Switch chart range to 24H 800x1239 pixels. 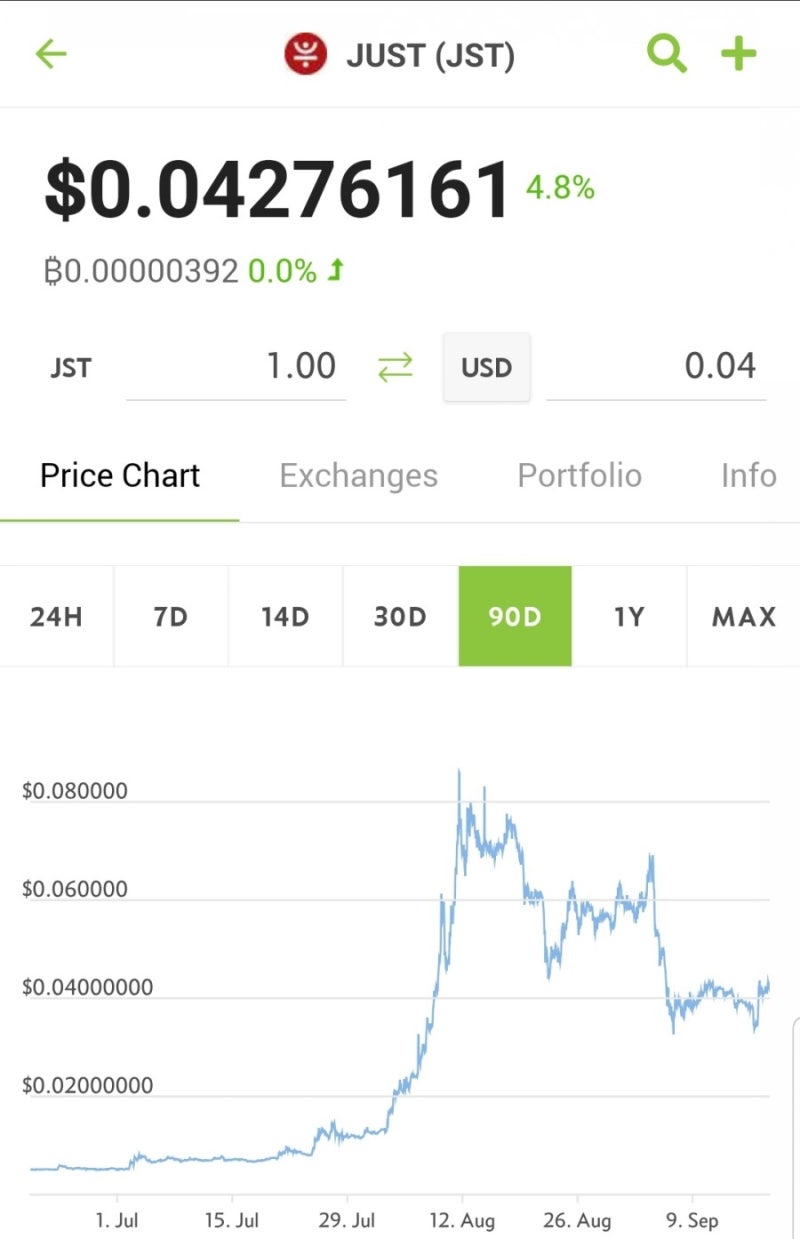(x=56, y=616)
